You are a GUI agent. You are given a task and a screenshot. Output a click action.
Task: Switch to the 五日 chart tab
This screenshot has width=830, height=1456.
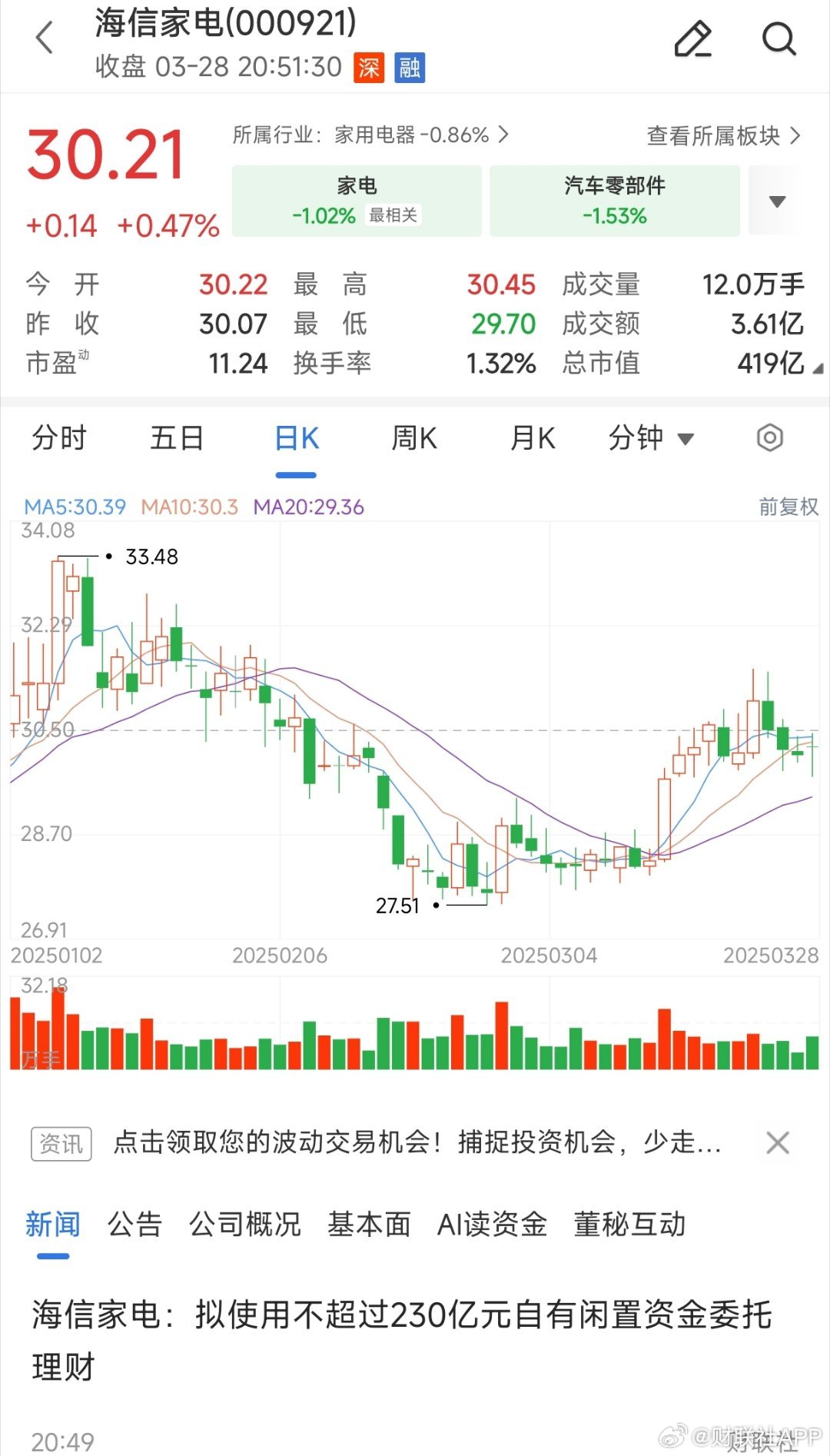pyautogui.click(x=177, y=438)
